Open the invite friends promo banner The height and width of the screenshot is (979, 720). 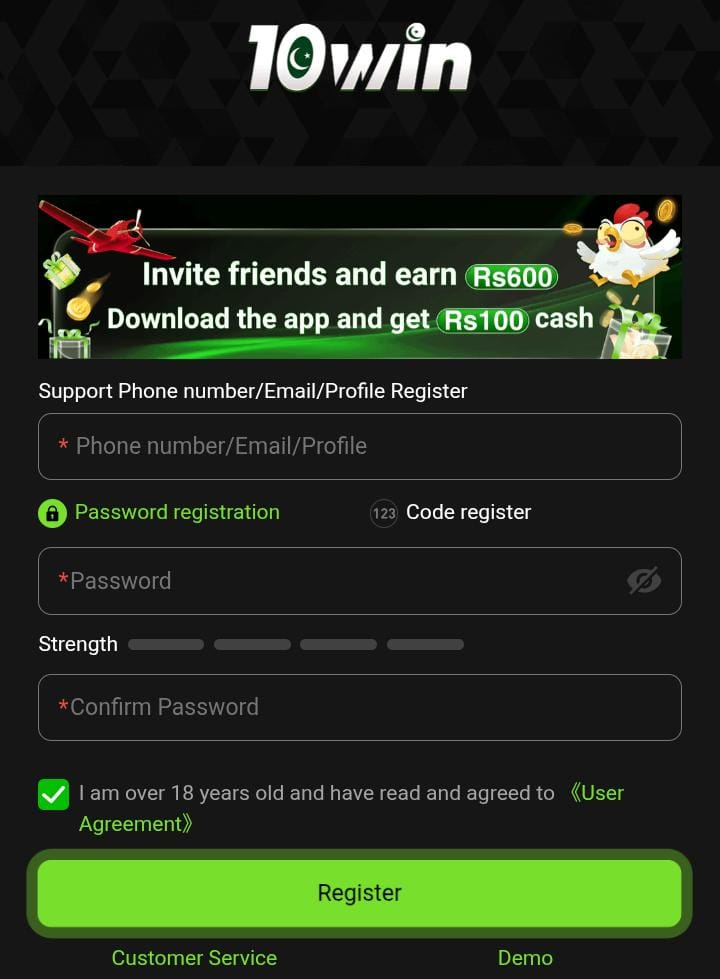pyautogui.click(x=359, y=277)
